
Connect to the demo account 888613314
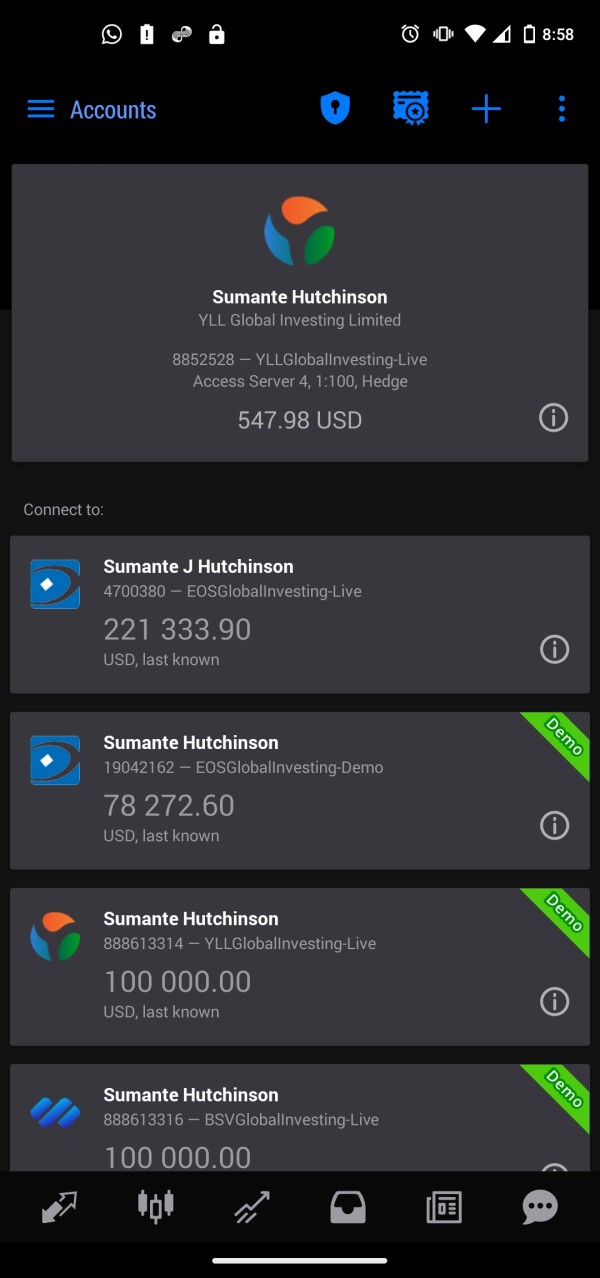[x=300, y=966]
